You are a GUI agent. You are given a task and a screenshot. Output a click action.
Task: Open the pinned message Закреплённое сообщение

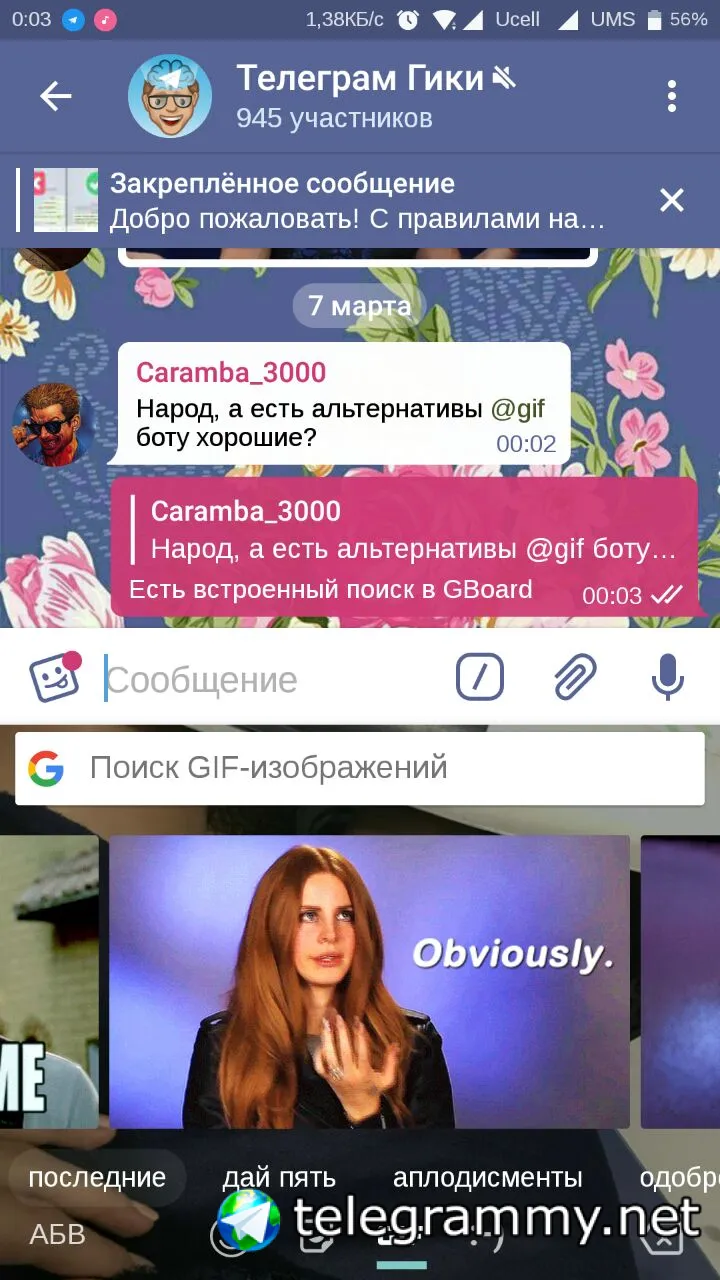[340, 200]
